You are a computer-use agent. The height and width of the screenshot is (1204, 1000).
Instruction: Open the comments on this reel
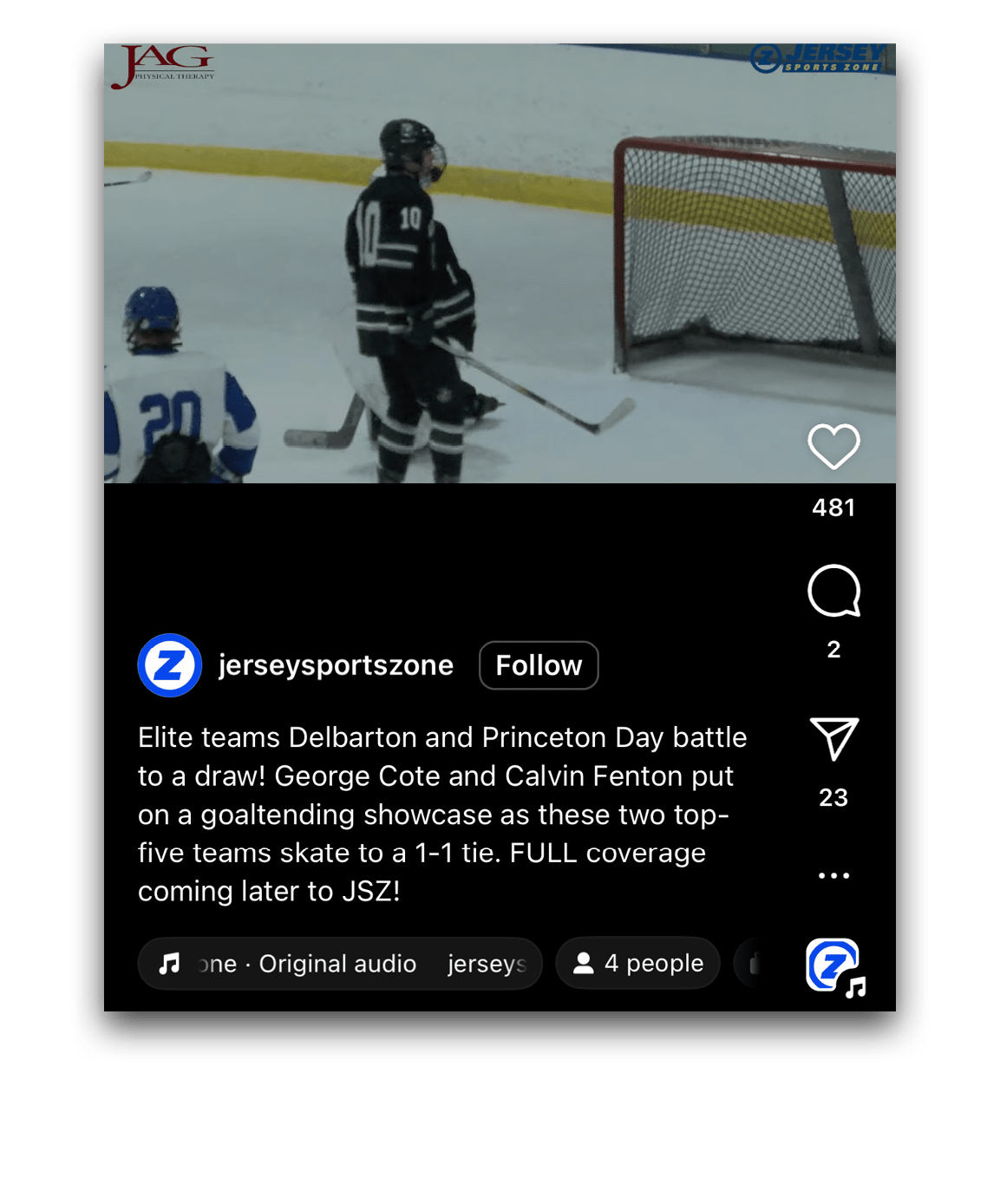833,592
